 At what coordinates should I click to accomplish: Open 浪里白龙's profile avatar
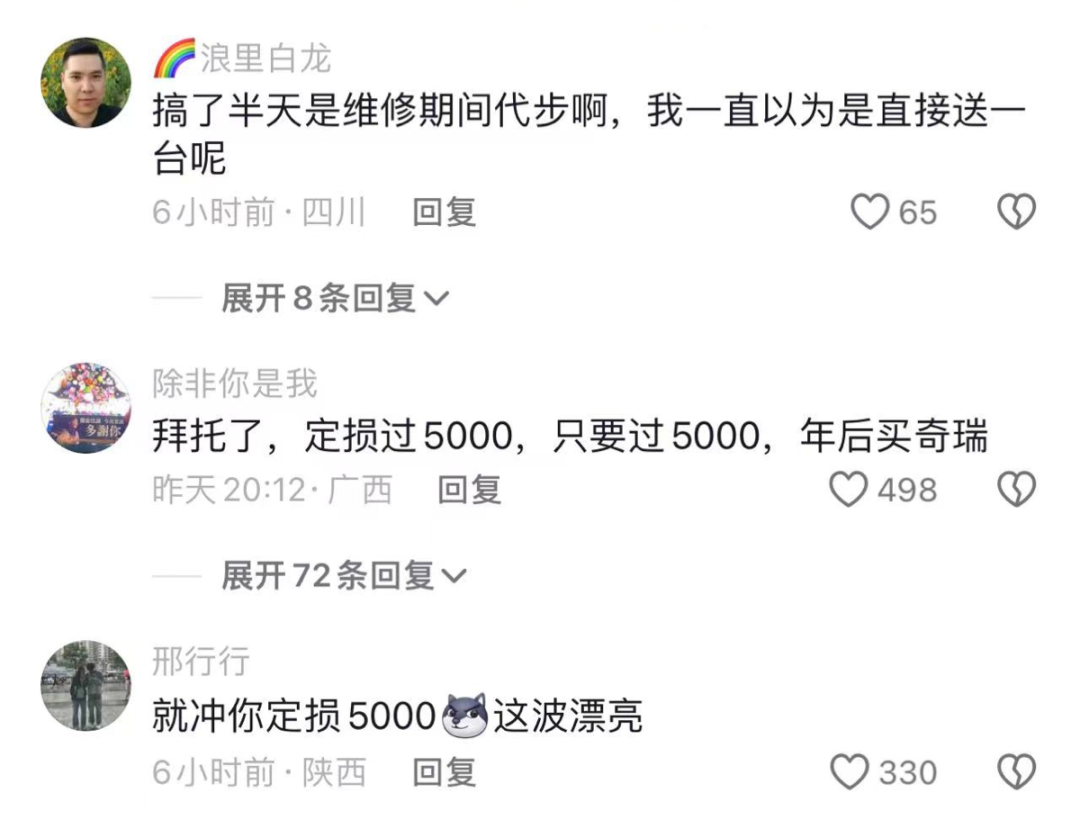point(86,83)
